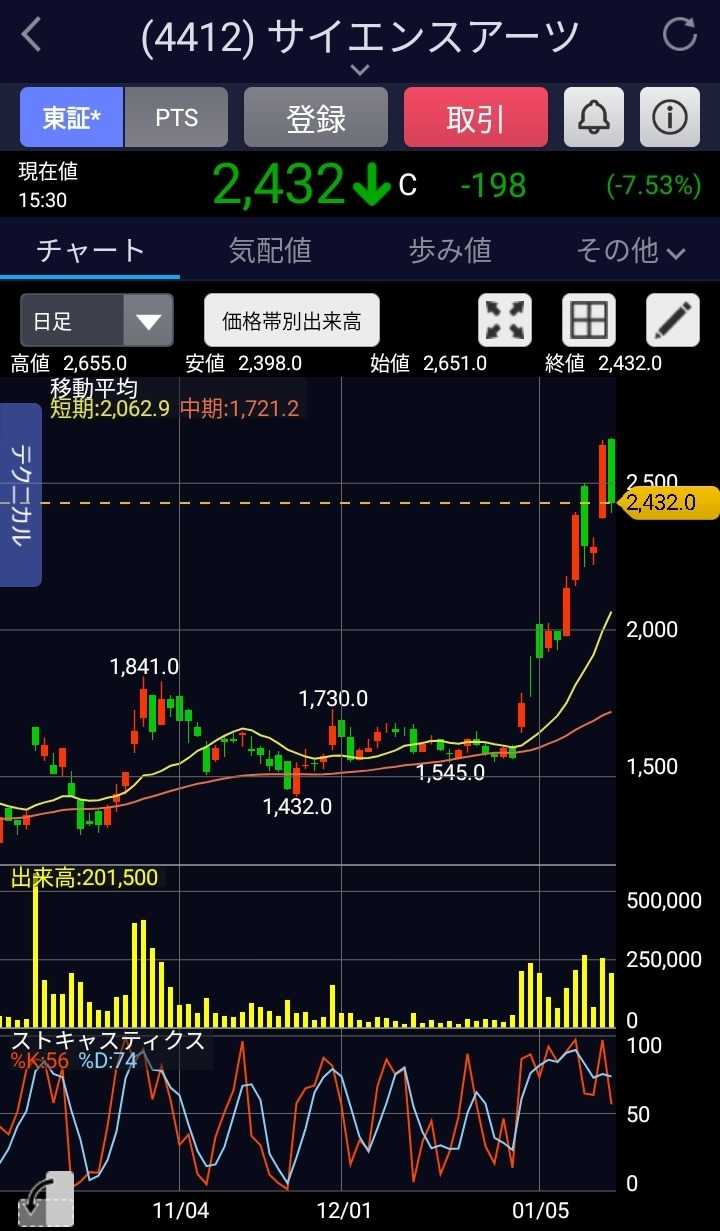This screenshot has height=1231, width=720.
Task: Expand the chart to fullscreen
Action: point(506,321)
